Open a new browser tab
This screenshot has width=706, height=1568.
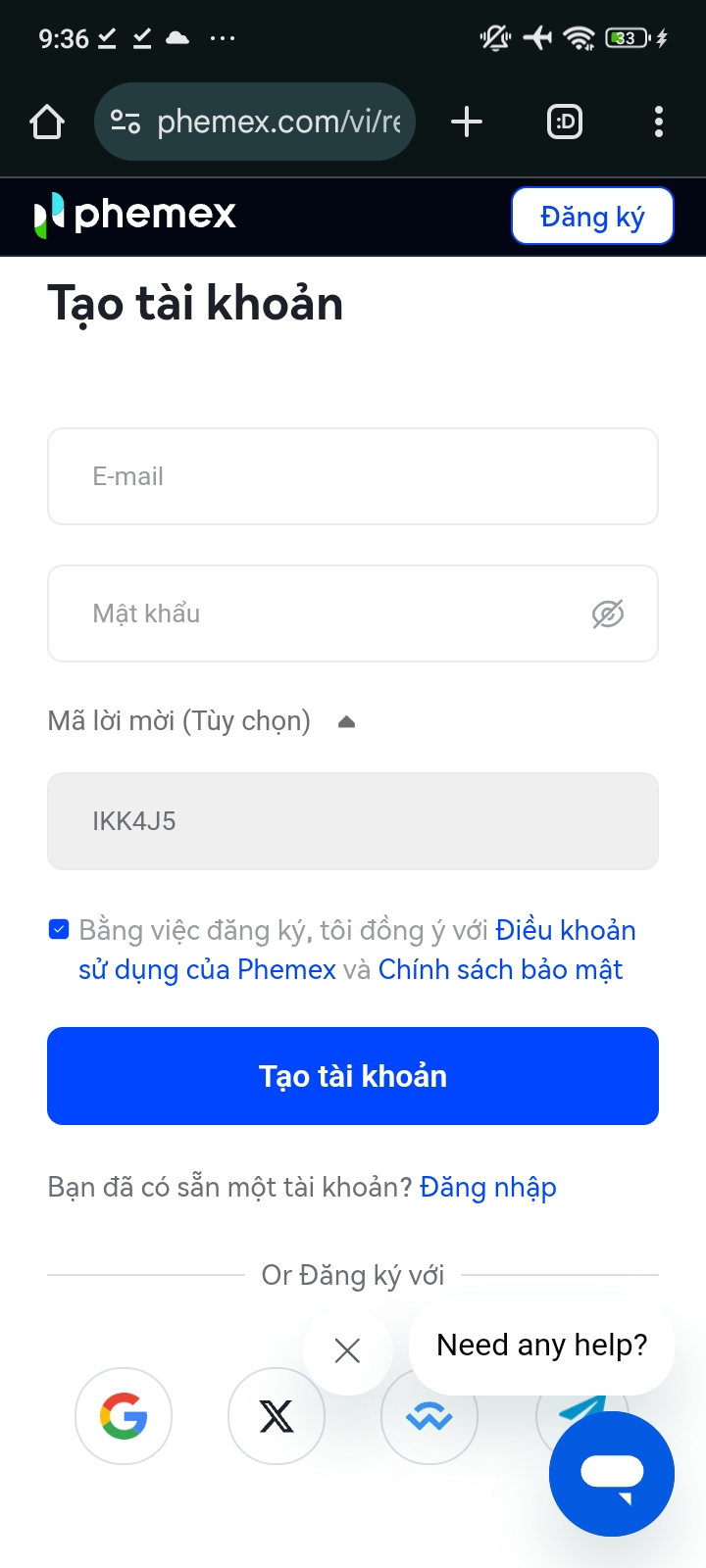pos(467,122)
